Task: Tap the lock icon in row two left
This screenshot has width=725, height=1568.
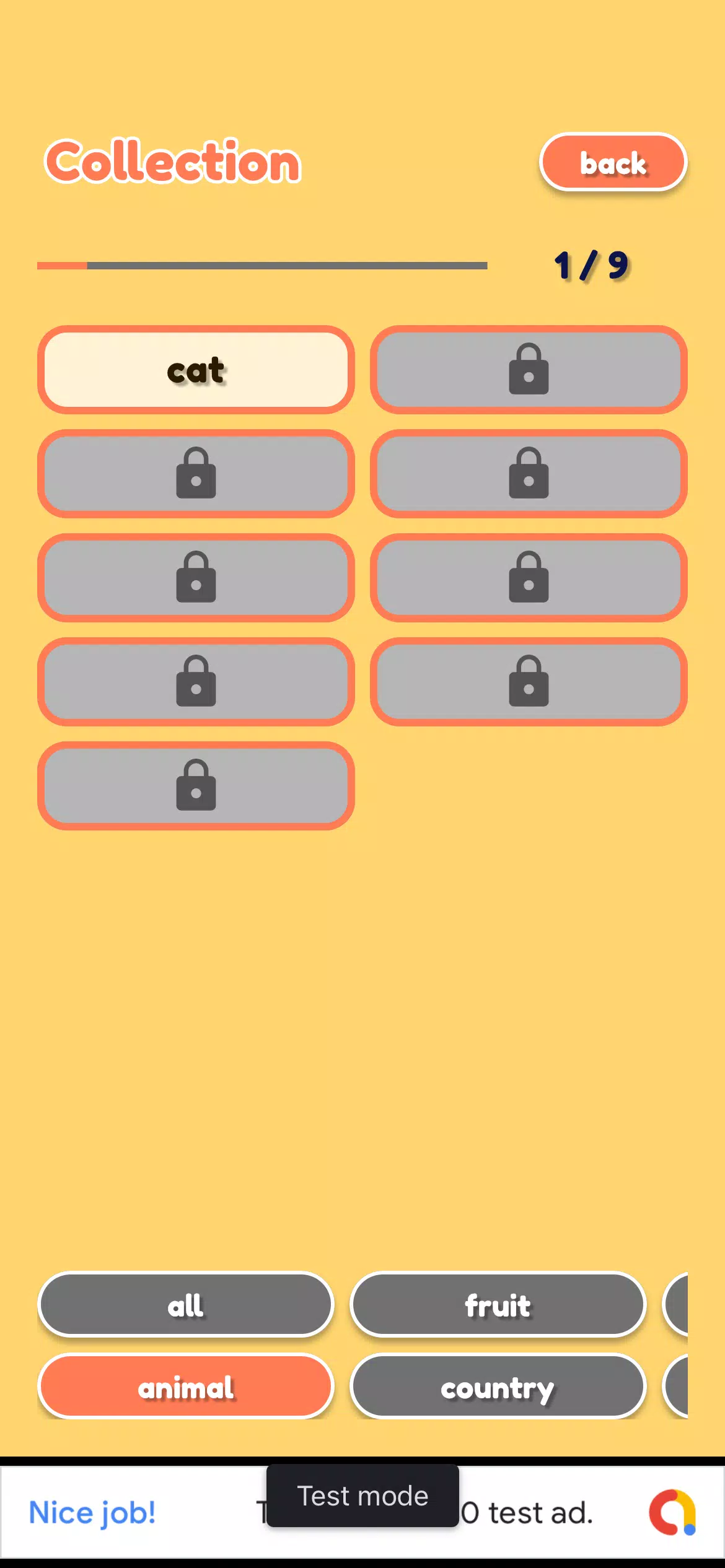Action: [196, 474]
